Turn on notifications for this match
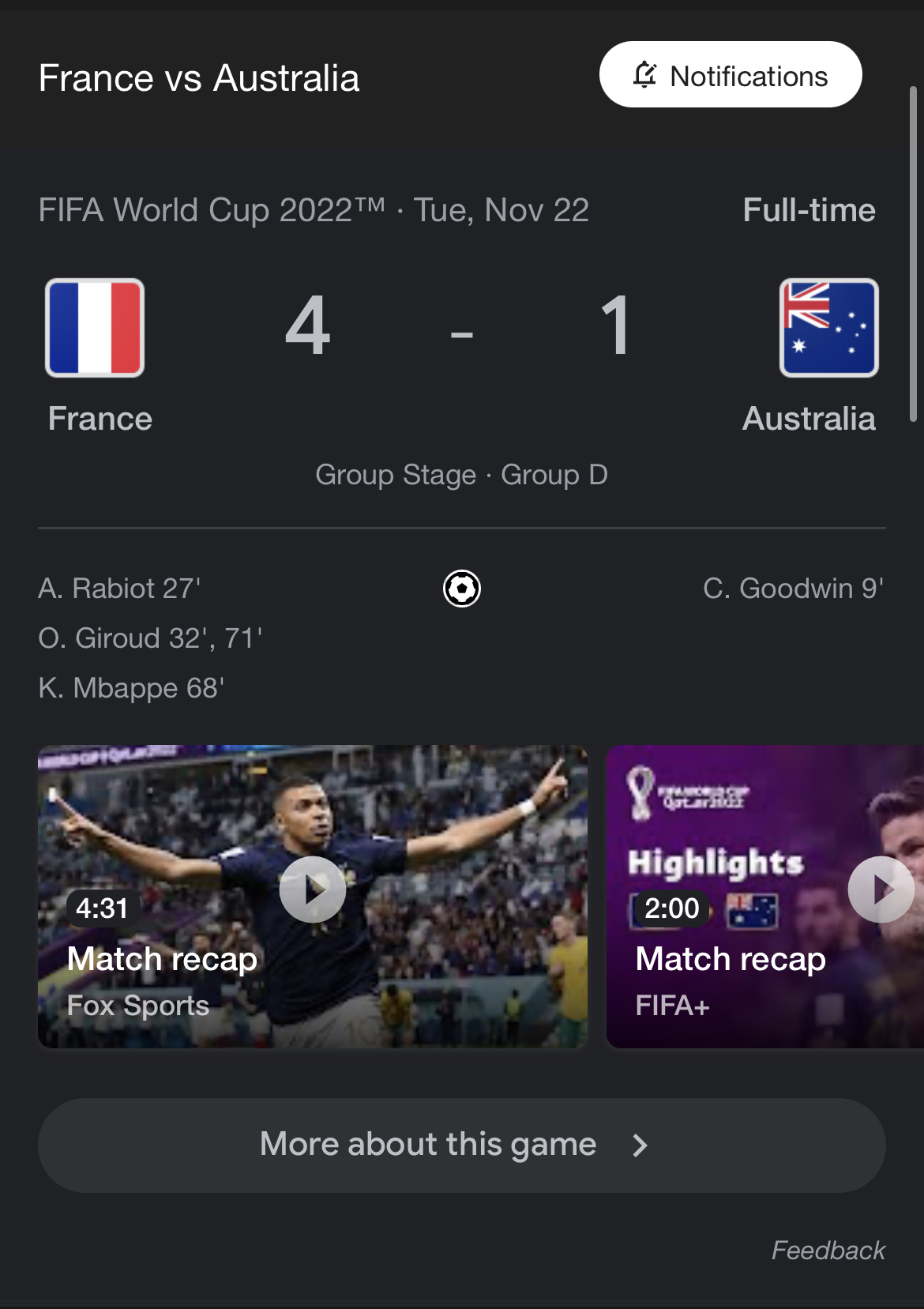This screenshot has width=924, height=1309. tap(730, 75)
